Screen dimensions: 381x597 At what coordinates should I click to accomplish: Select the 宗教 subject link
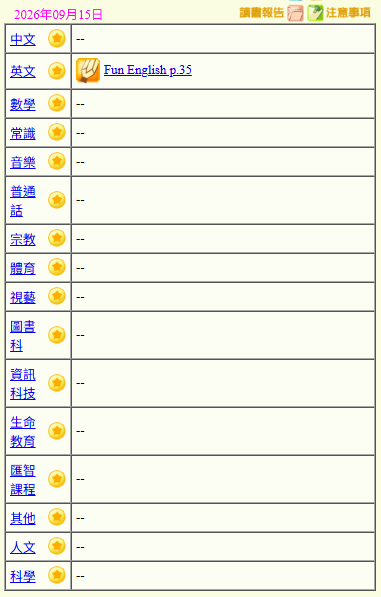tap(23, 239)
